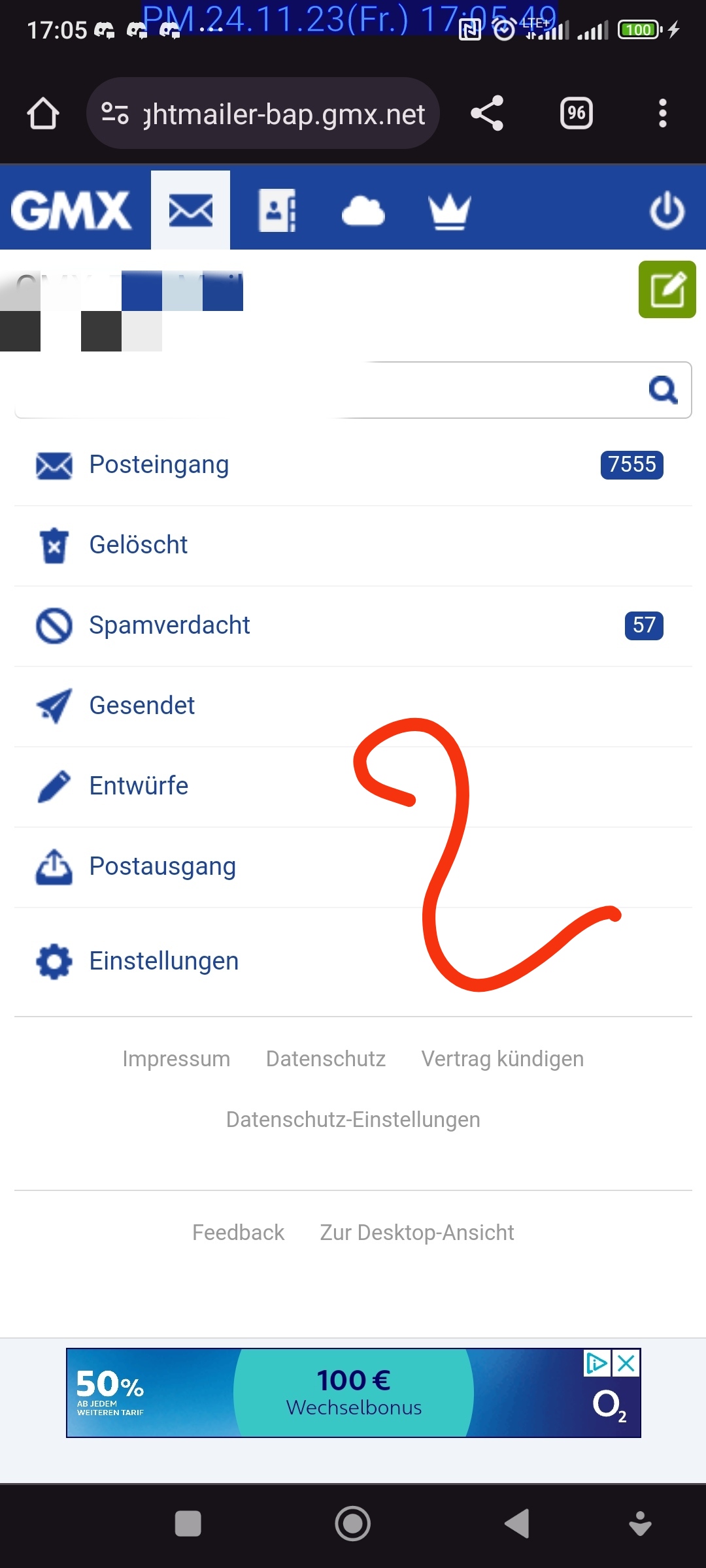Viewport: 706px width, 1568px height.
Task: Open the Impressum link
Action: pyautogui.click(x=176, y=1058)
